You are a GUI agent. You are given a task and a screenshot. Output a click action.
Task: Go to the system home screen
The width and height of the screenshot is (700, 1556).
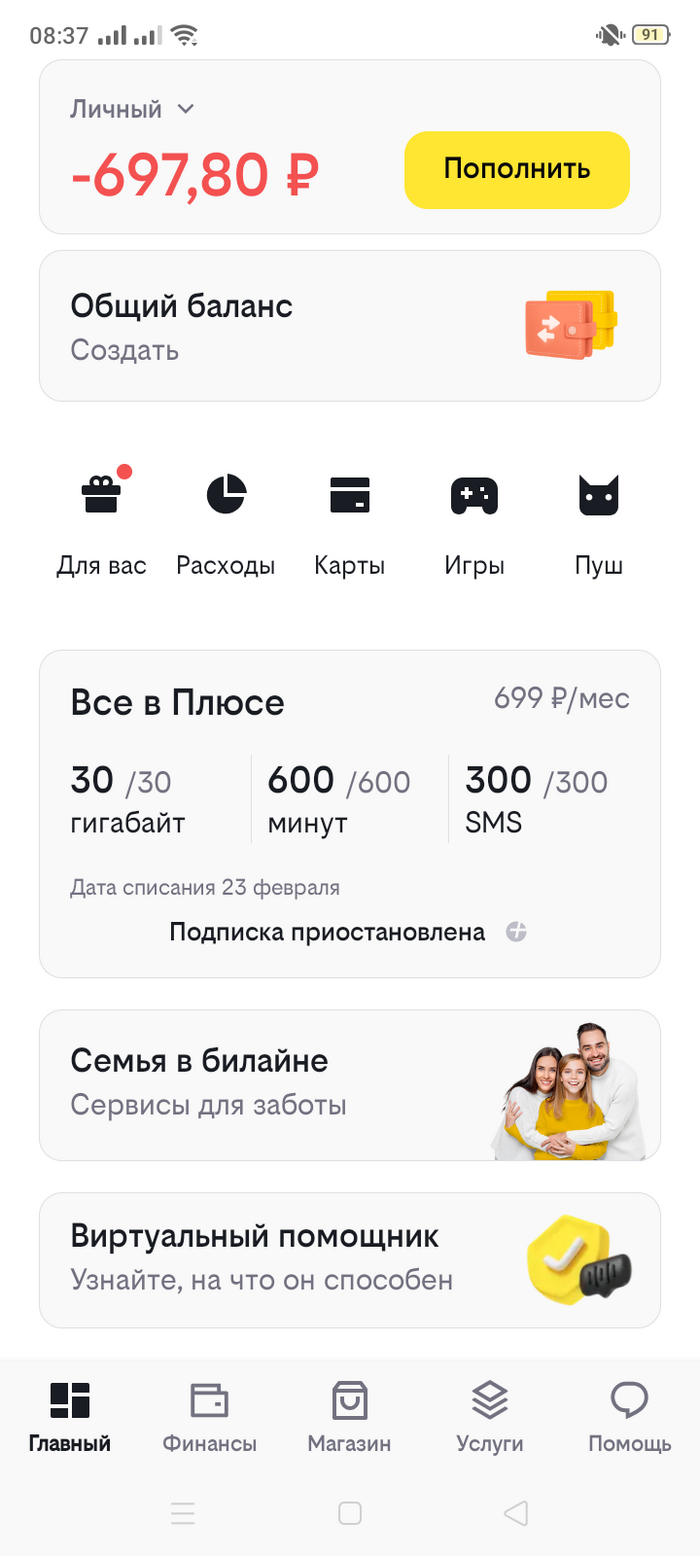[x=350, y=1513]
